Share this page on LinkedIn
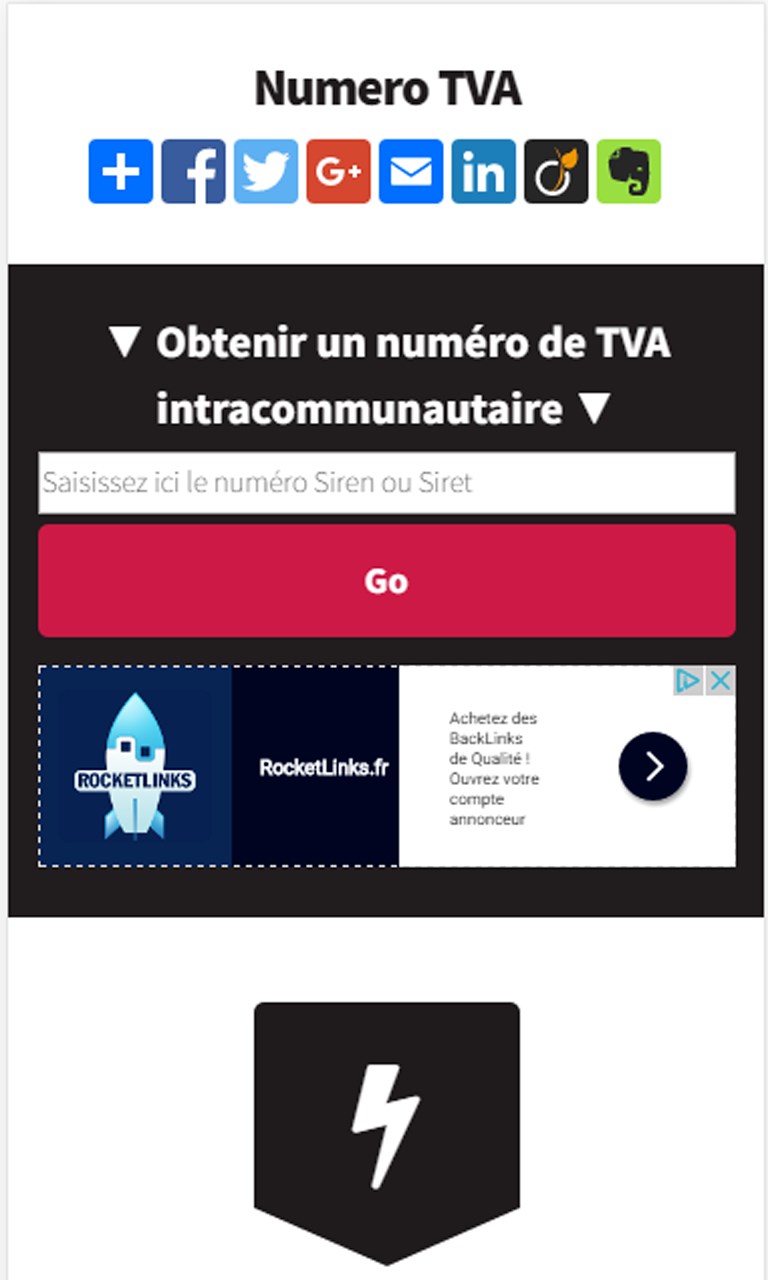 (x=484, y=172)
